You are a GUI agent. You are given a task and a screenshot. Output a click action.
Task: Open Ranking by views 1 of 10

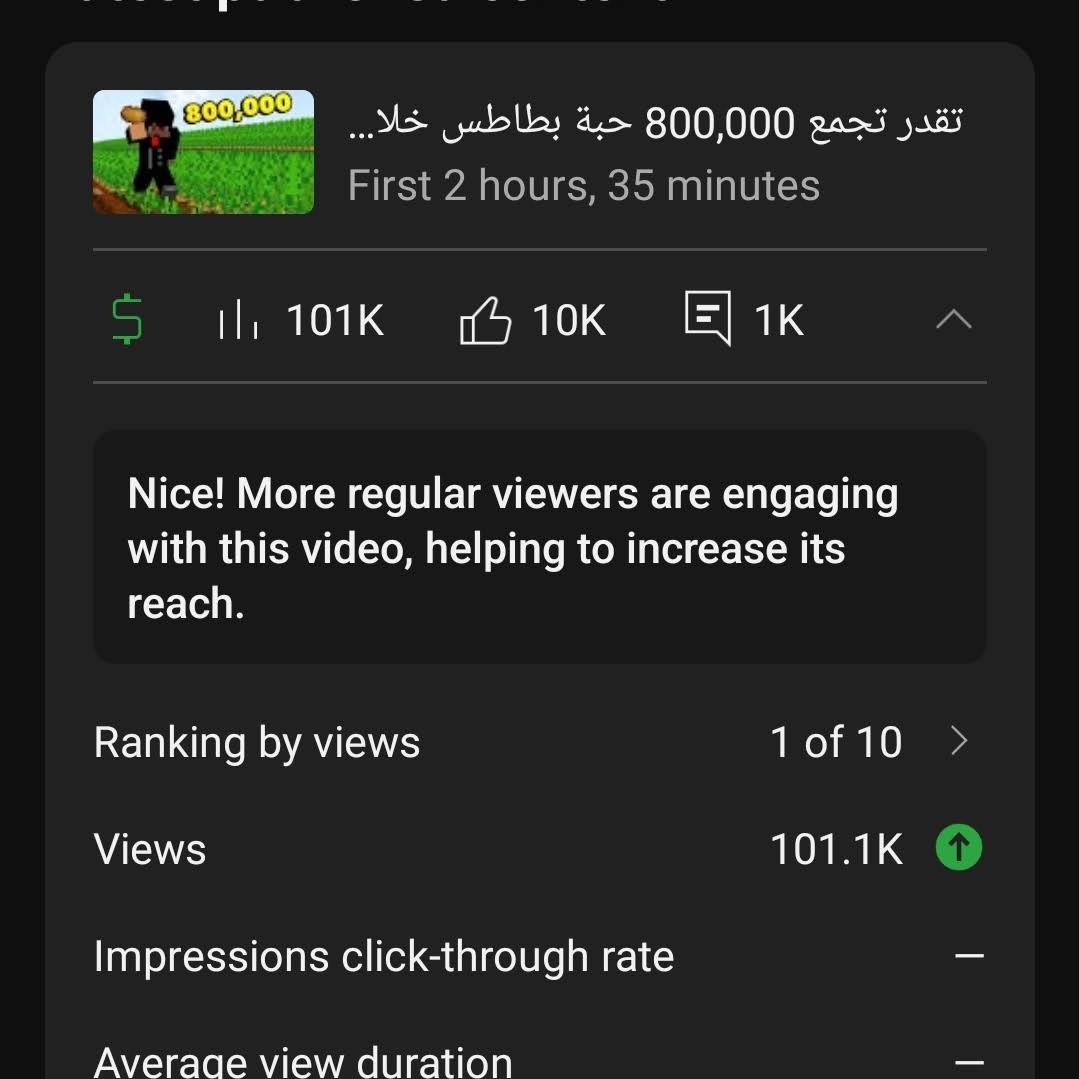538,742
